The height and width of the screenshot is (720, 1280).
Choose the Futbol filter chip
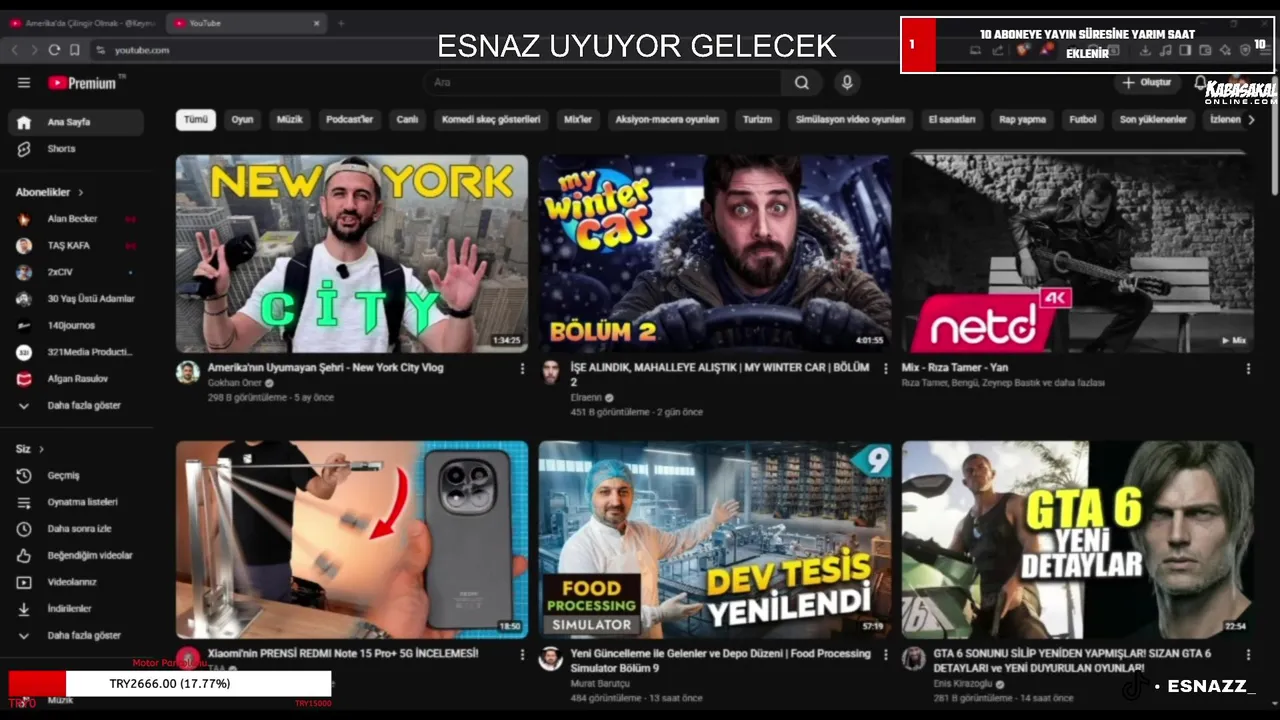[1083, 119]
